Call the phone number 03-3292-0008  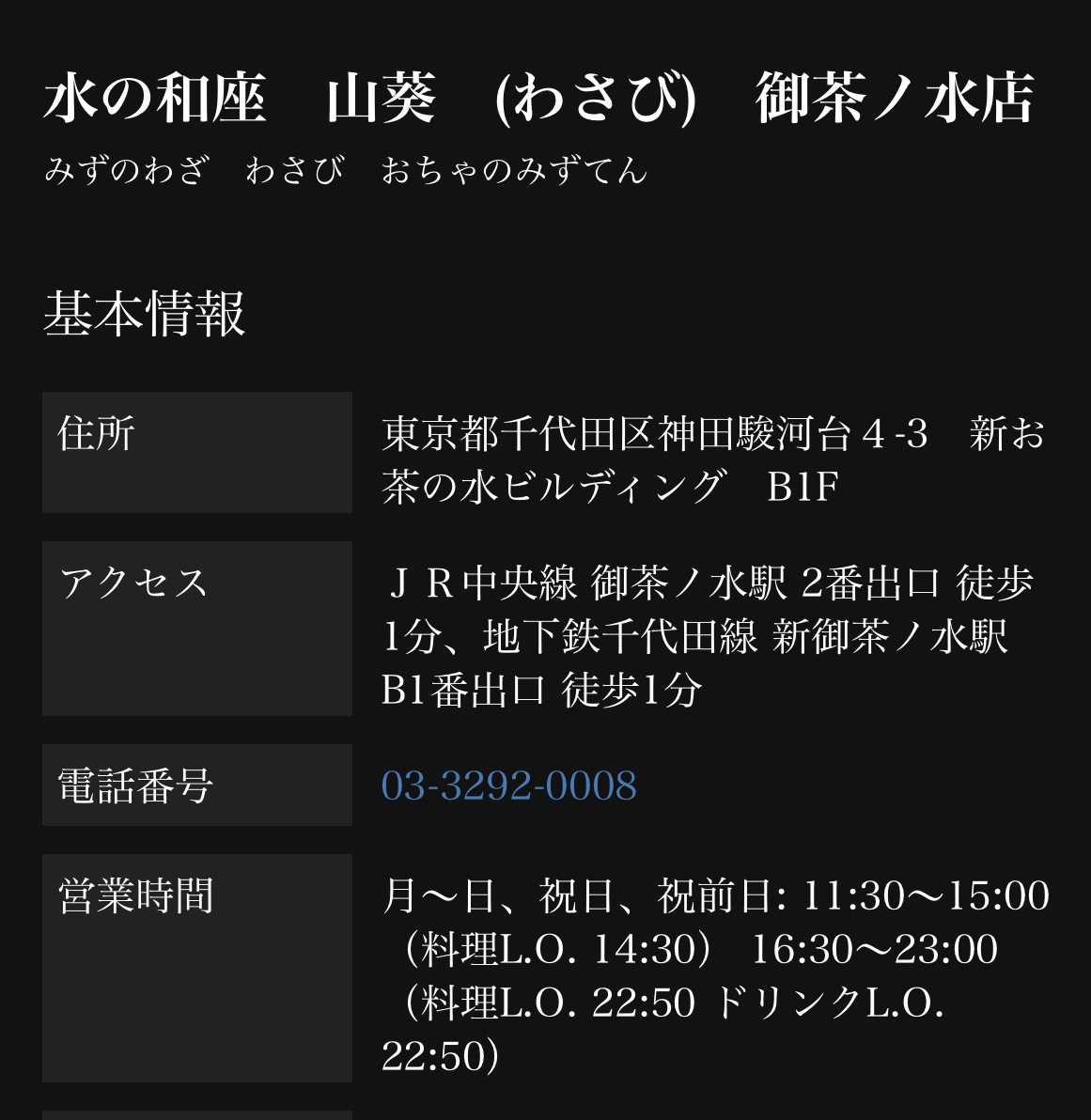click(x=508, y=786)
